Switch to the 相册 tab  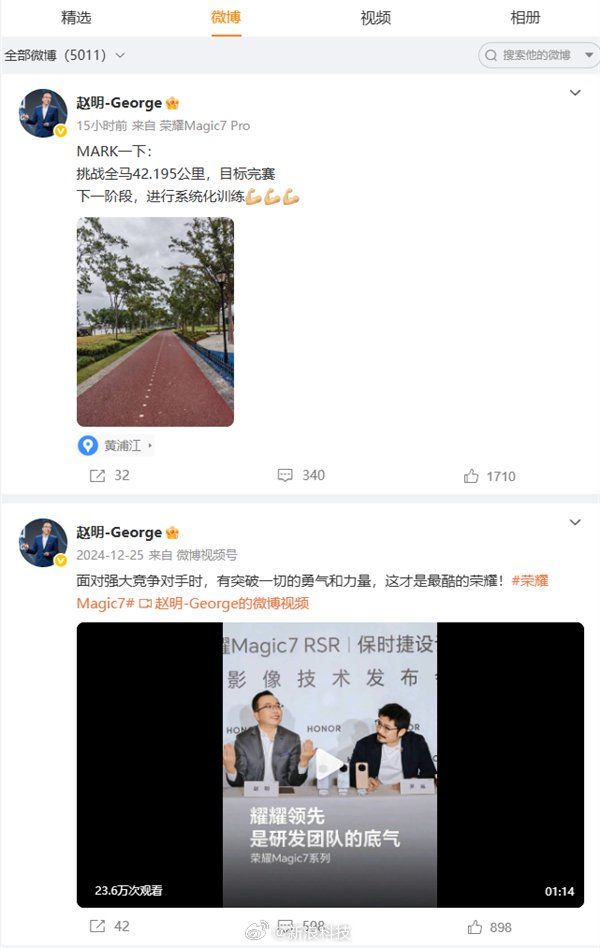tap(525, 18)
